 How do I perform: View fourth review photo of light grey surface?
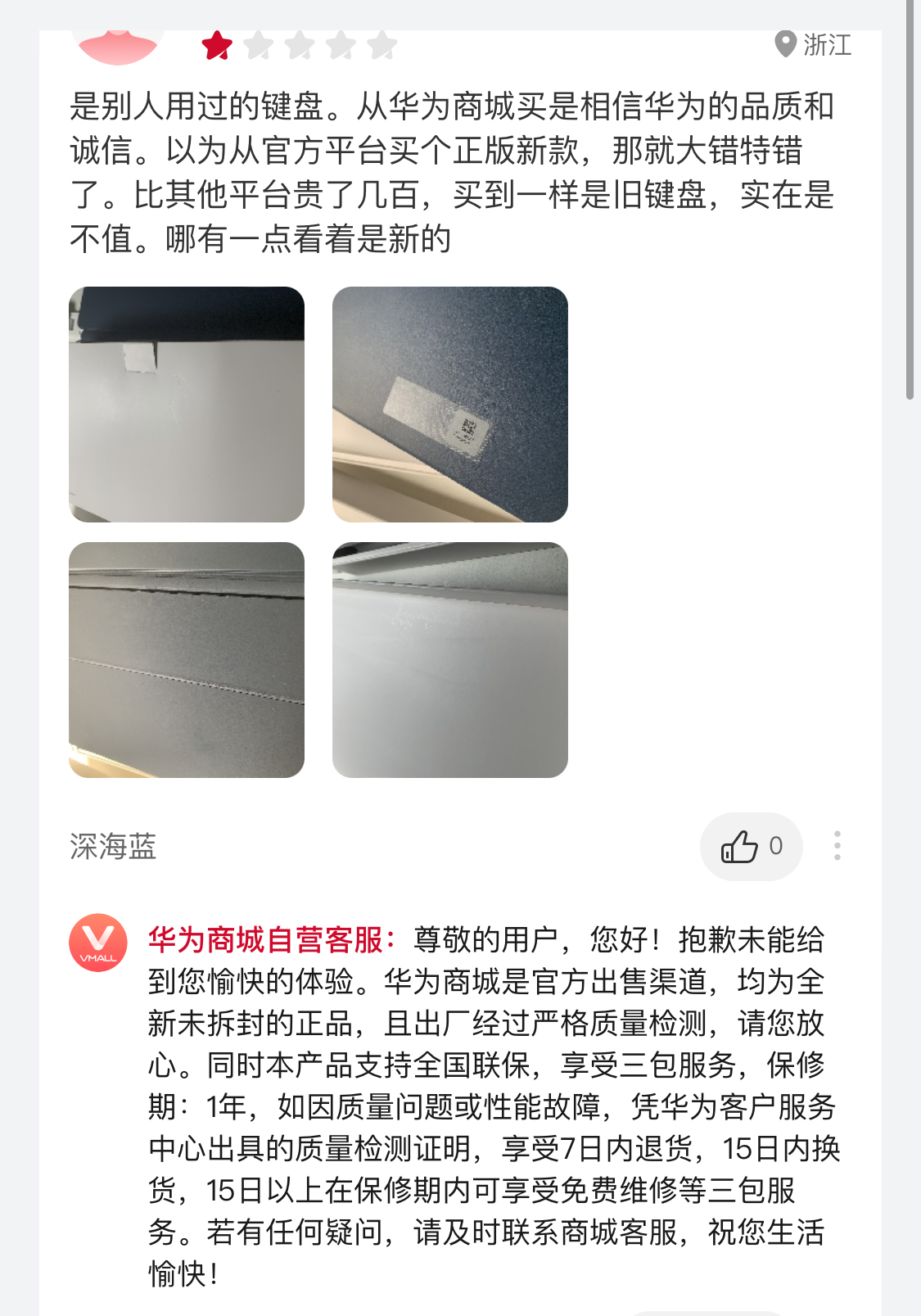(449, 660)
